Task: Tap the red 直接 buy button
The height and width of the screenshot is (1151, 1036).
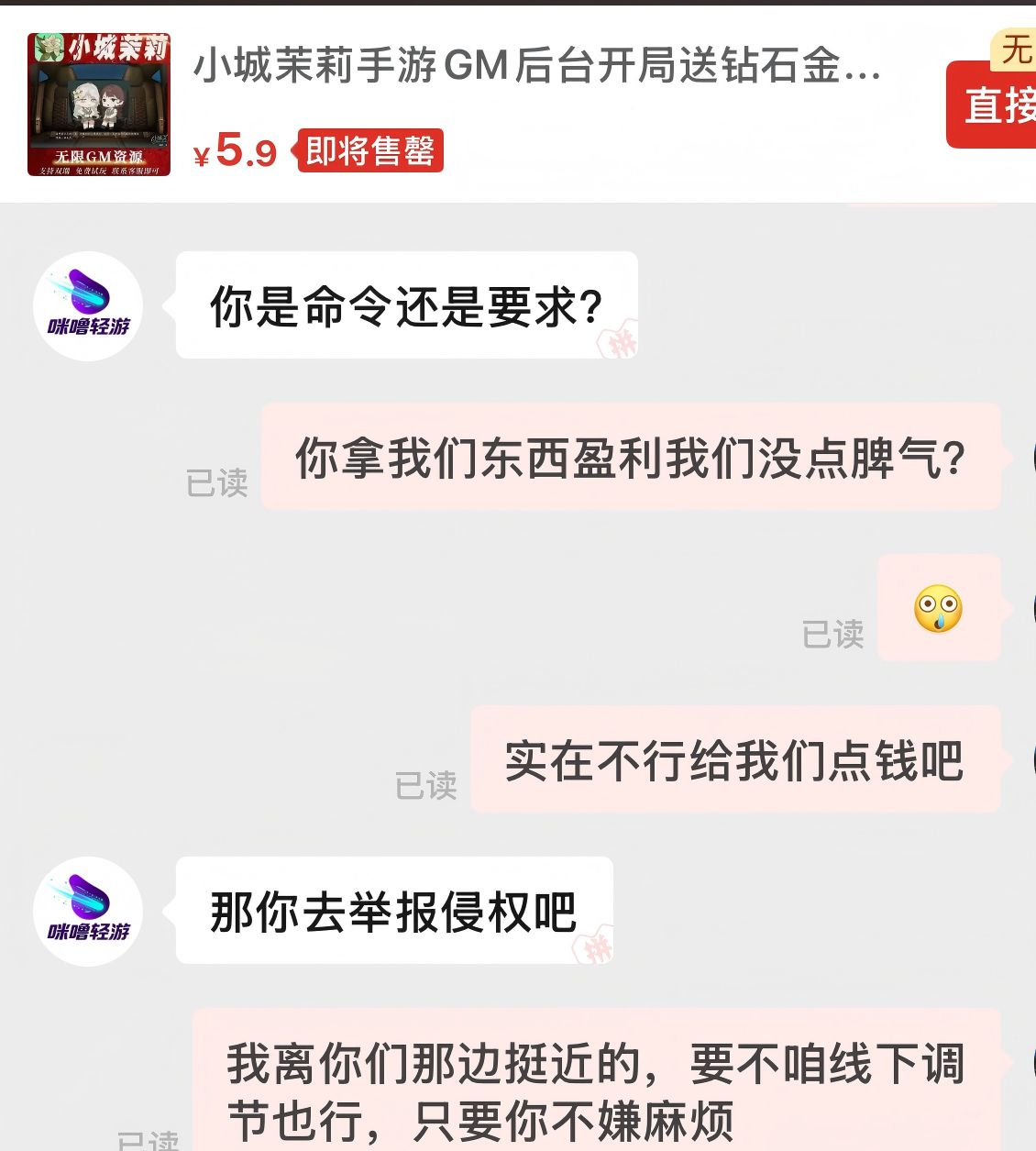Action: click(x=992, y=105)
